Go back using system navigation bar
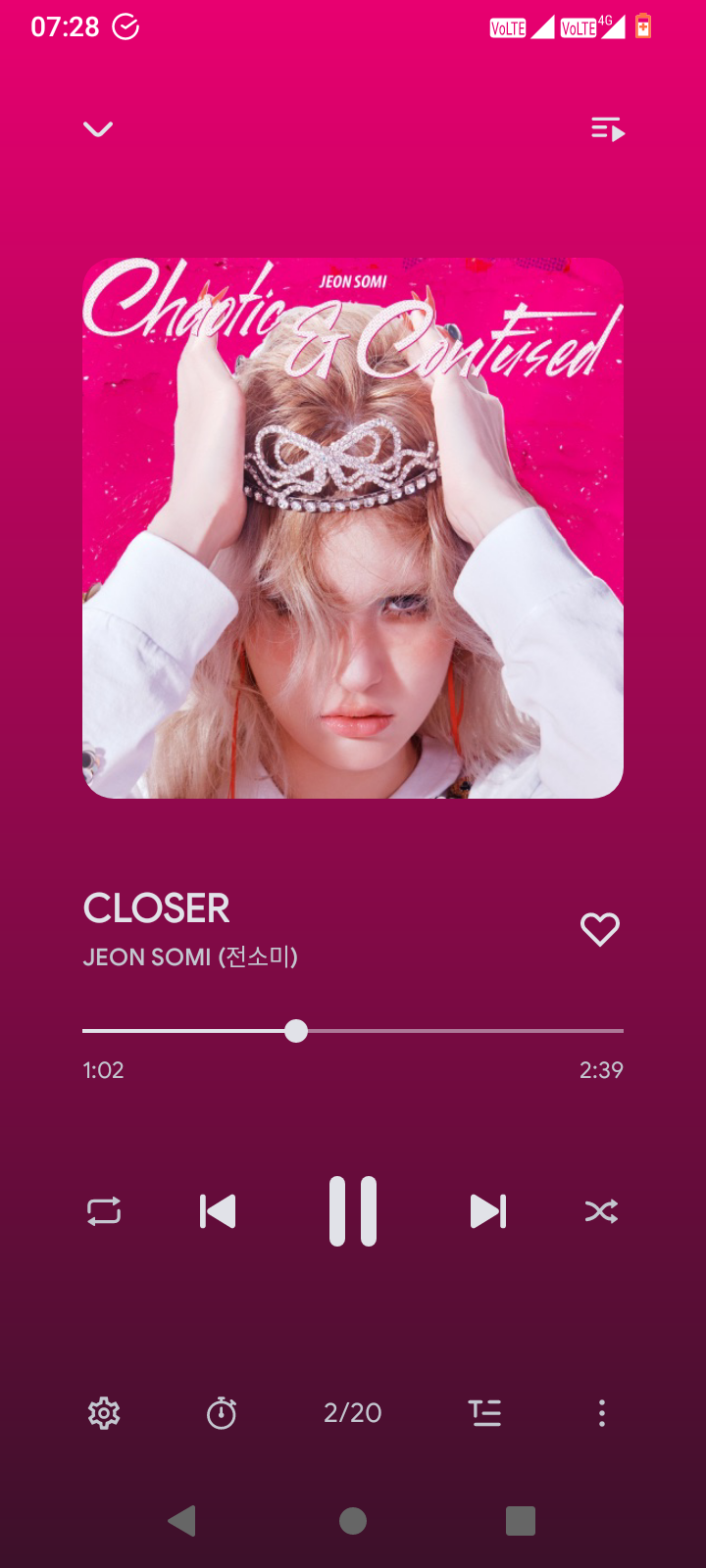 click(x=182, y=1521)
